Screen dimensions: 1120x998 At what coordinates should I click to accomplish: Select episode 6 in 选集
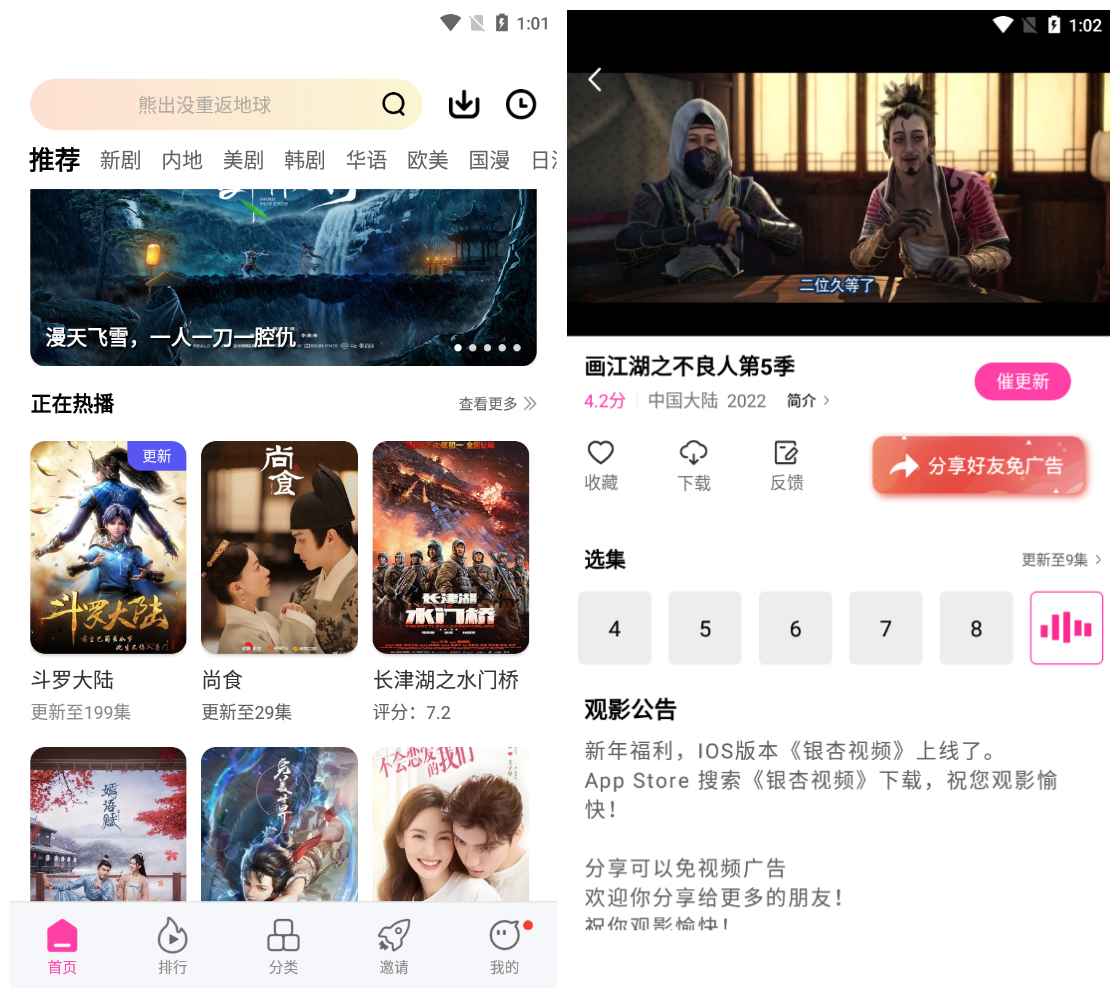pos(795,628)
